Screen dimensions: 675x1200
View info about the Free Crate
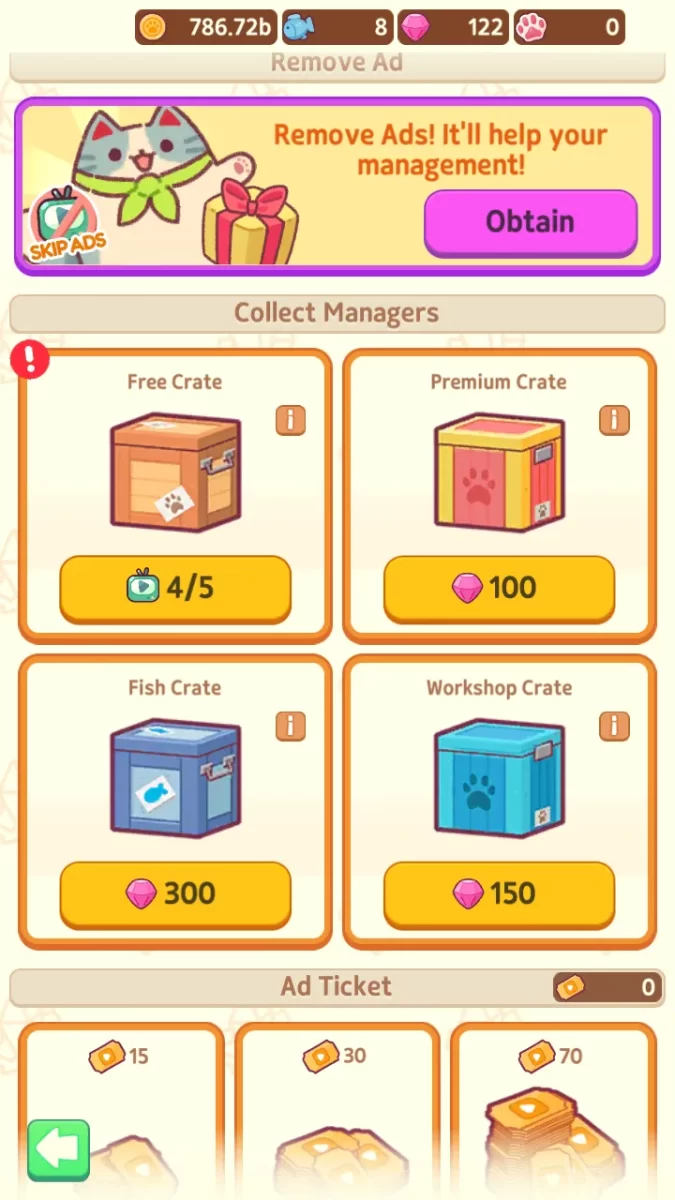pyautogui.click(x=290, y=421)
